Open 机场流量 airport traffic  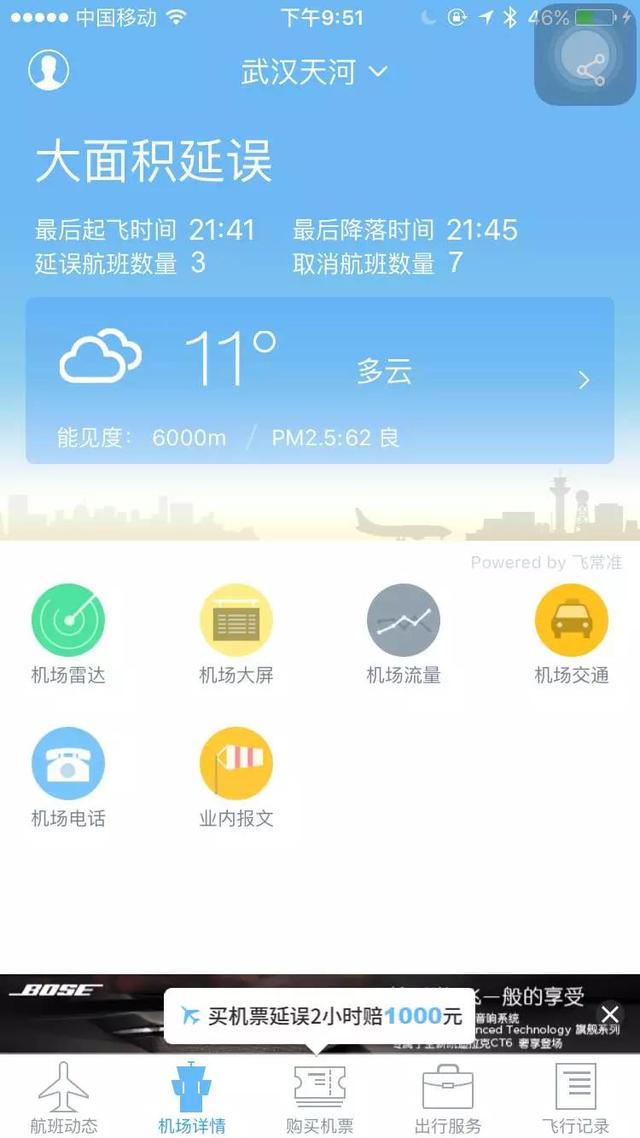(x=403, y=634)
